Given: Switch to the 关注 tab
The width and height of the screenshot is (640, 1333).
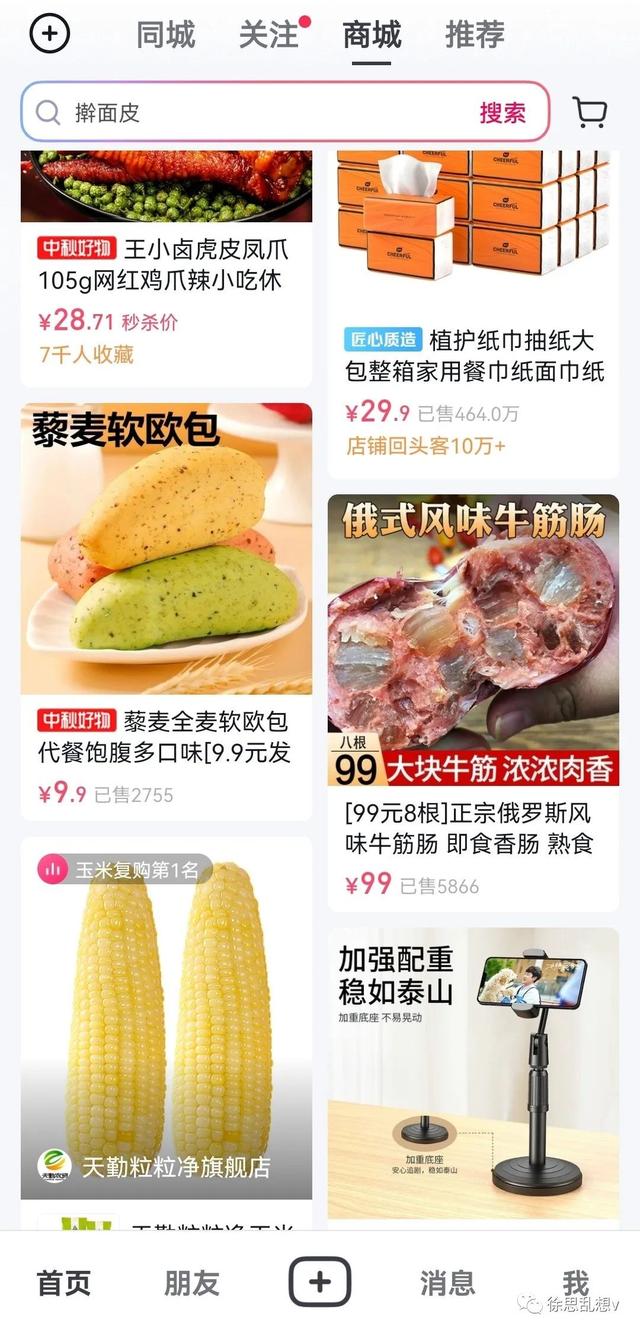Looking at the screenshot, I should coord(269,35).
